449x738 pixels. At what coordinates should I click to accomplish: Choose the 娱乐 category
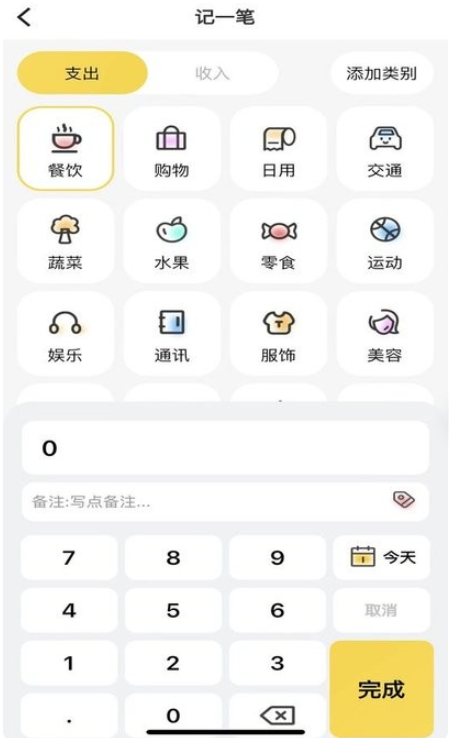(65, 334)
